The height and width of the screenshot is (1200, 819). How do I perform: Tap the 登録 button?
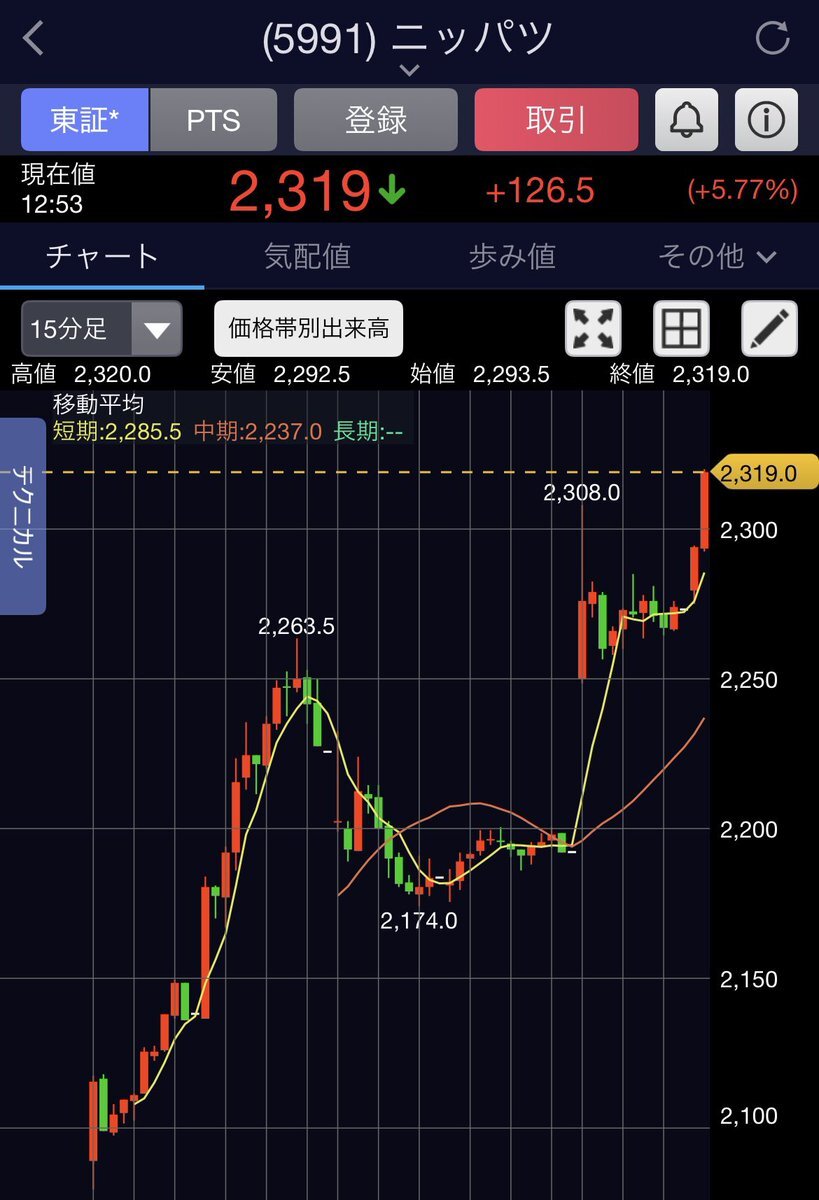pyautogui.click(x=375, y=120)
